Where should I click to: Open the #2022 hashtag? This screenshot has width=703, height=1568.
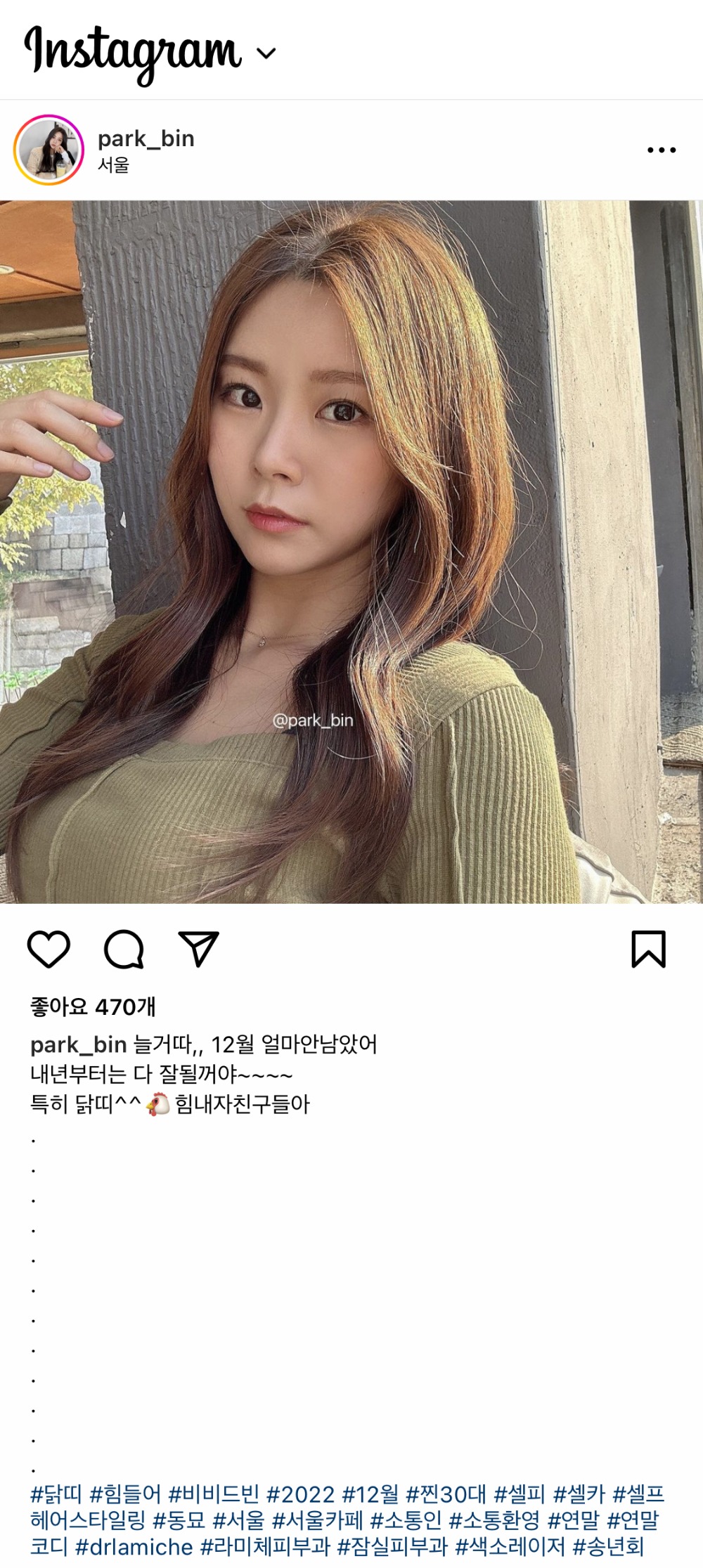(300, 1494)
